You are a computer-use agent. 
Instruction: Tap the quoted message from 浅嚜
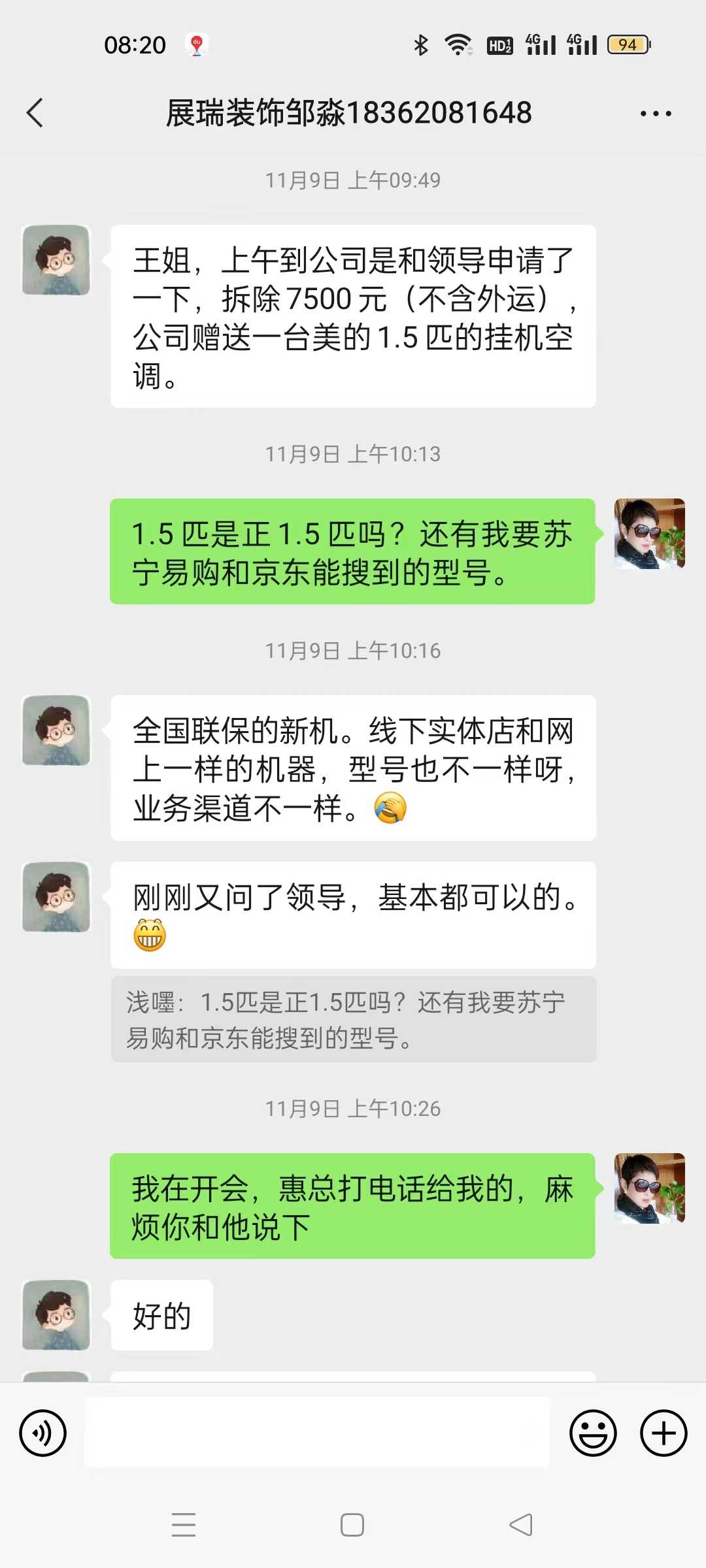click(353, 1019)
